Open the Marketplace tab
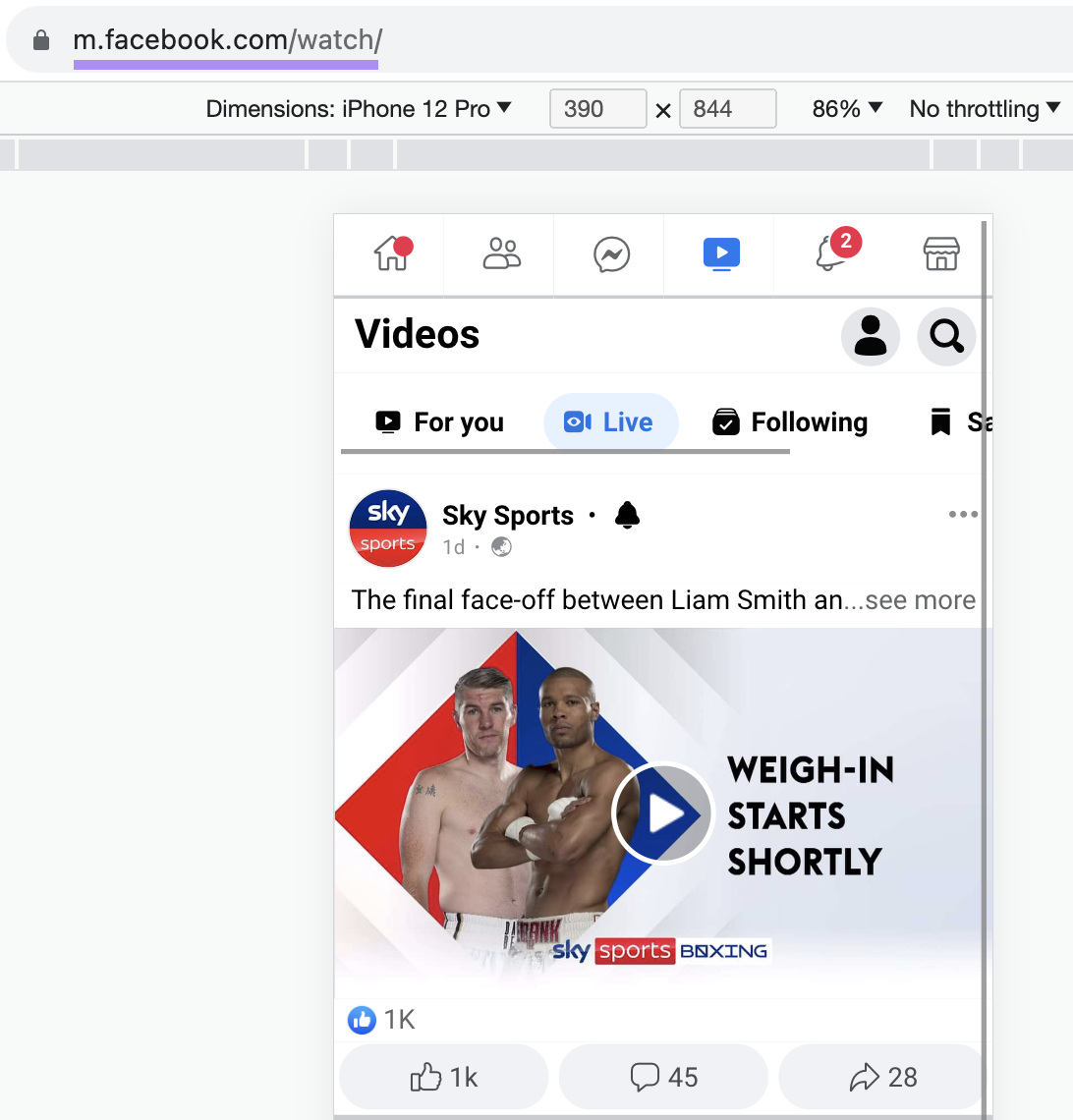 [940, 254]
